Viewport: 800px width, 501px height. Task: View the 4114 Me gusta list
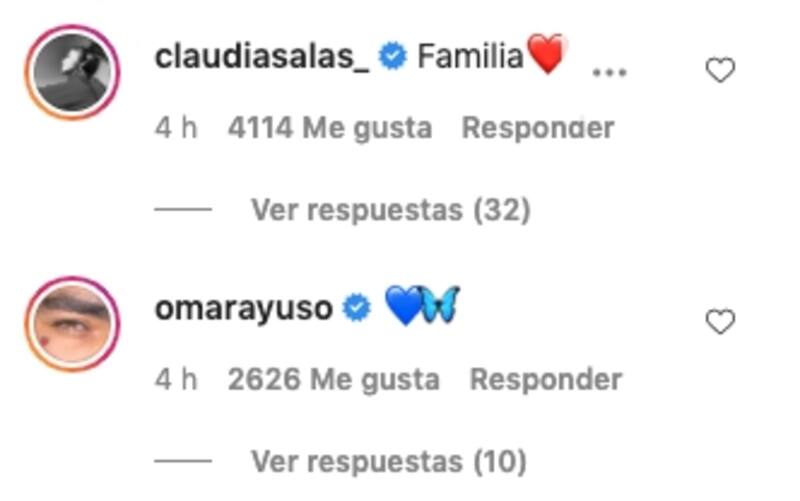click(x=330, y=128)
